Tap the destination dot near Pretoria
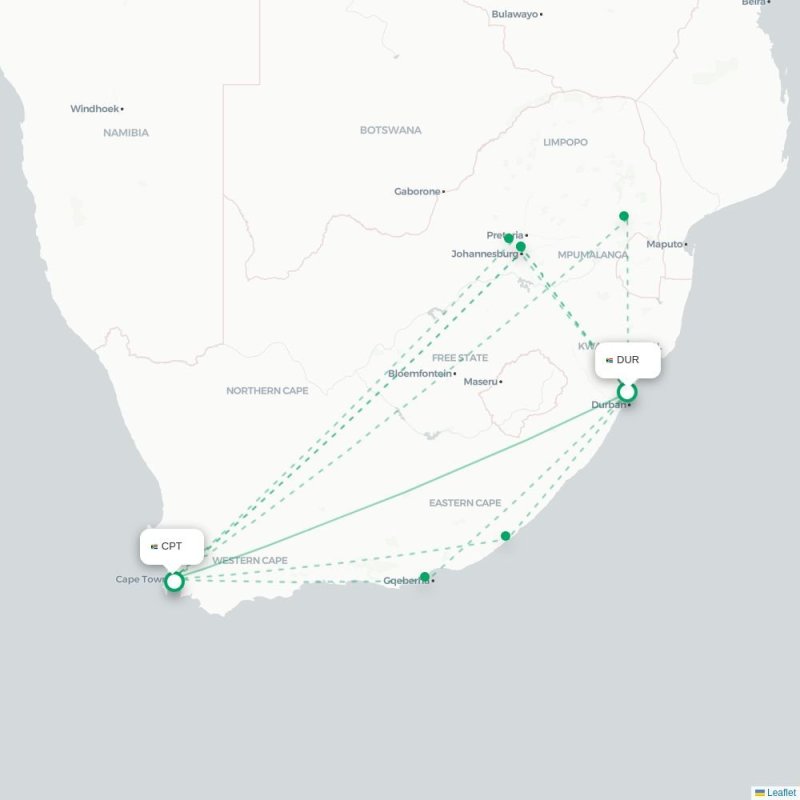 pyautogui.click(x=509, y=239)
